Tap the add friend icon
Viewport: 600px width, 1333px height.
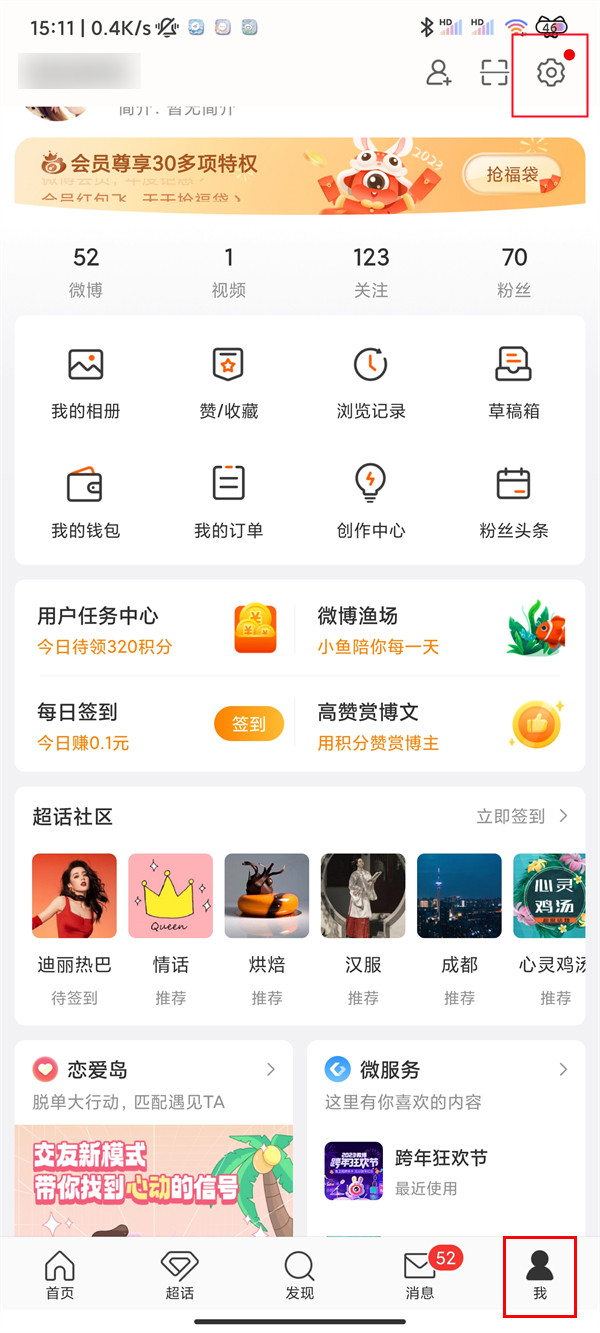tap(439, 73)
